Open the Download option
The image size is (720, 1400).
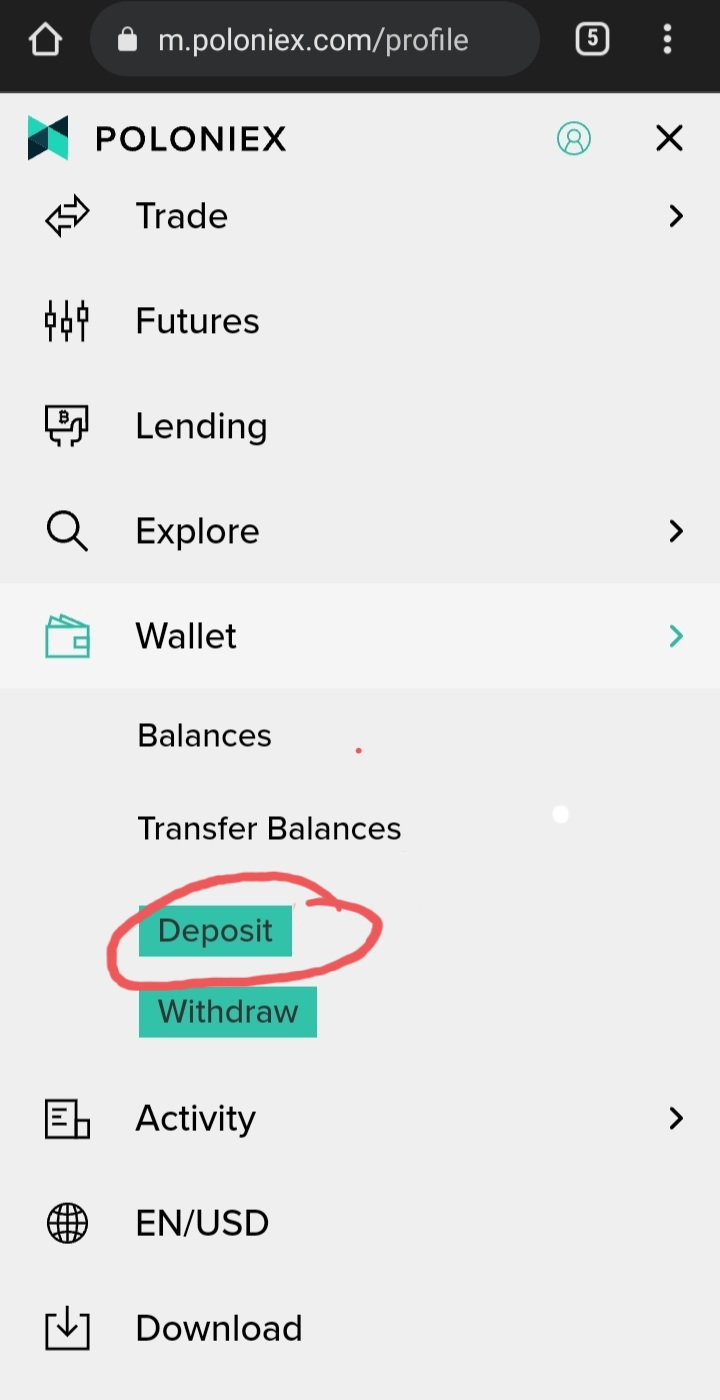(218, 1328)
